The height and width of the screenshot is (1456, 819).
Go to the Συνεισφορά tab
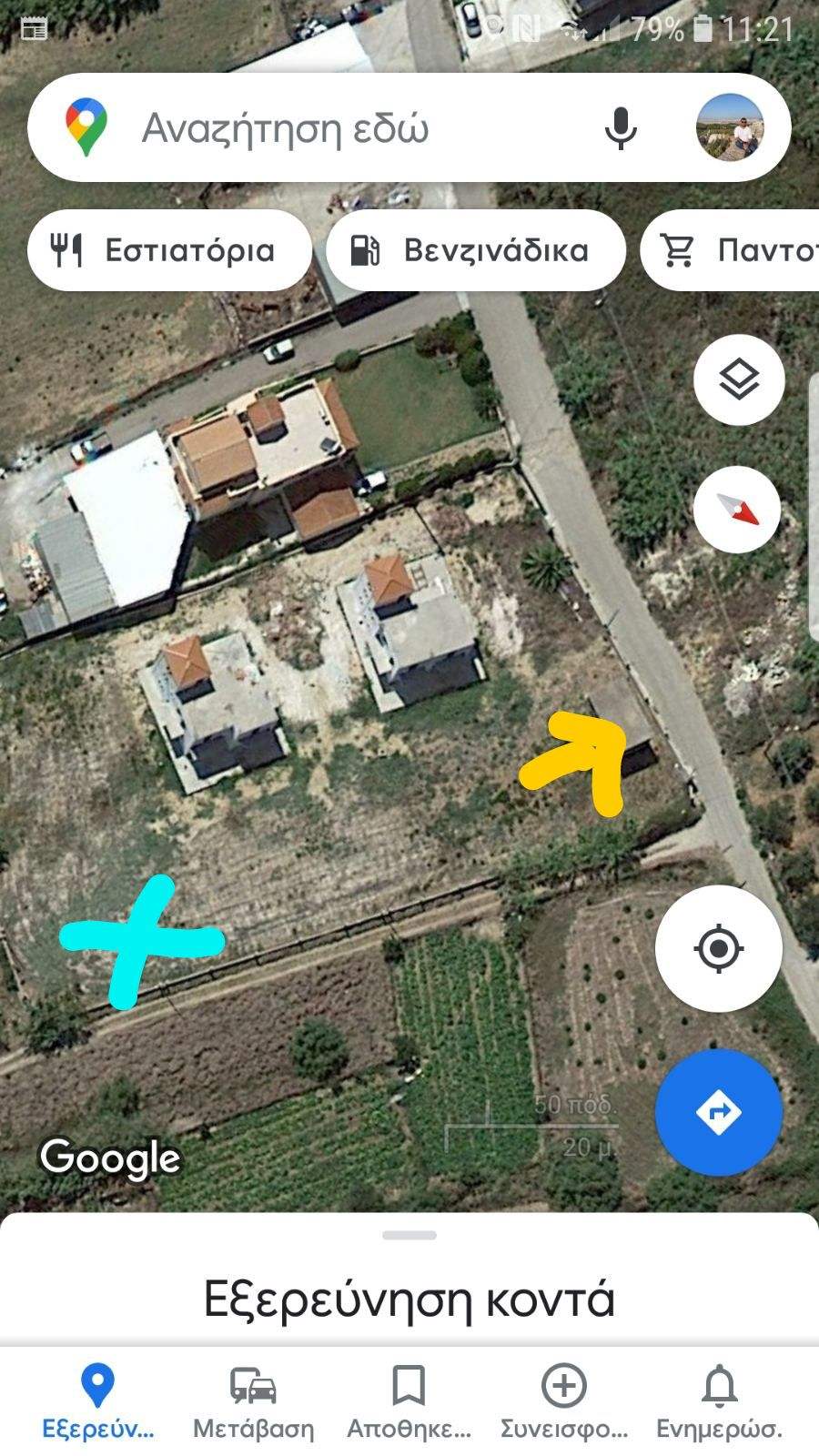click(564, 1401)
